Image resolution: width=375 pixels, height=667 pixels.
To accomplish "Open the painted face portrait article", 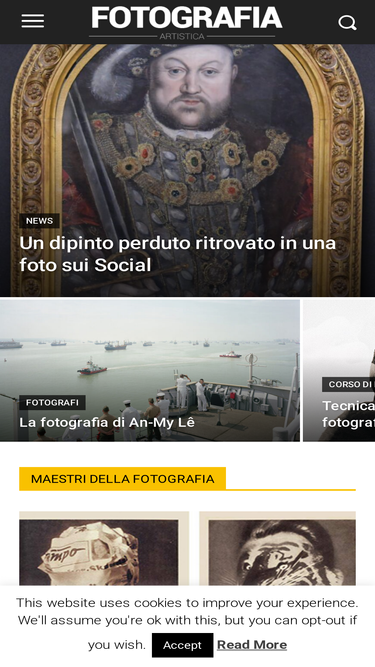I will (278, 549).
